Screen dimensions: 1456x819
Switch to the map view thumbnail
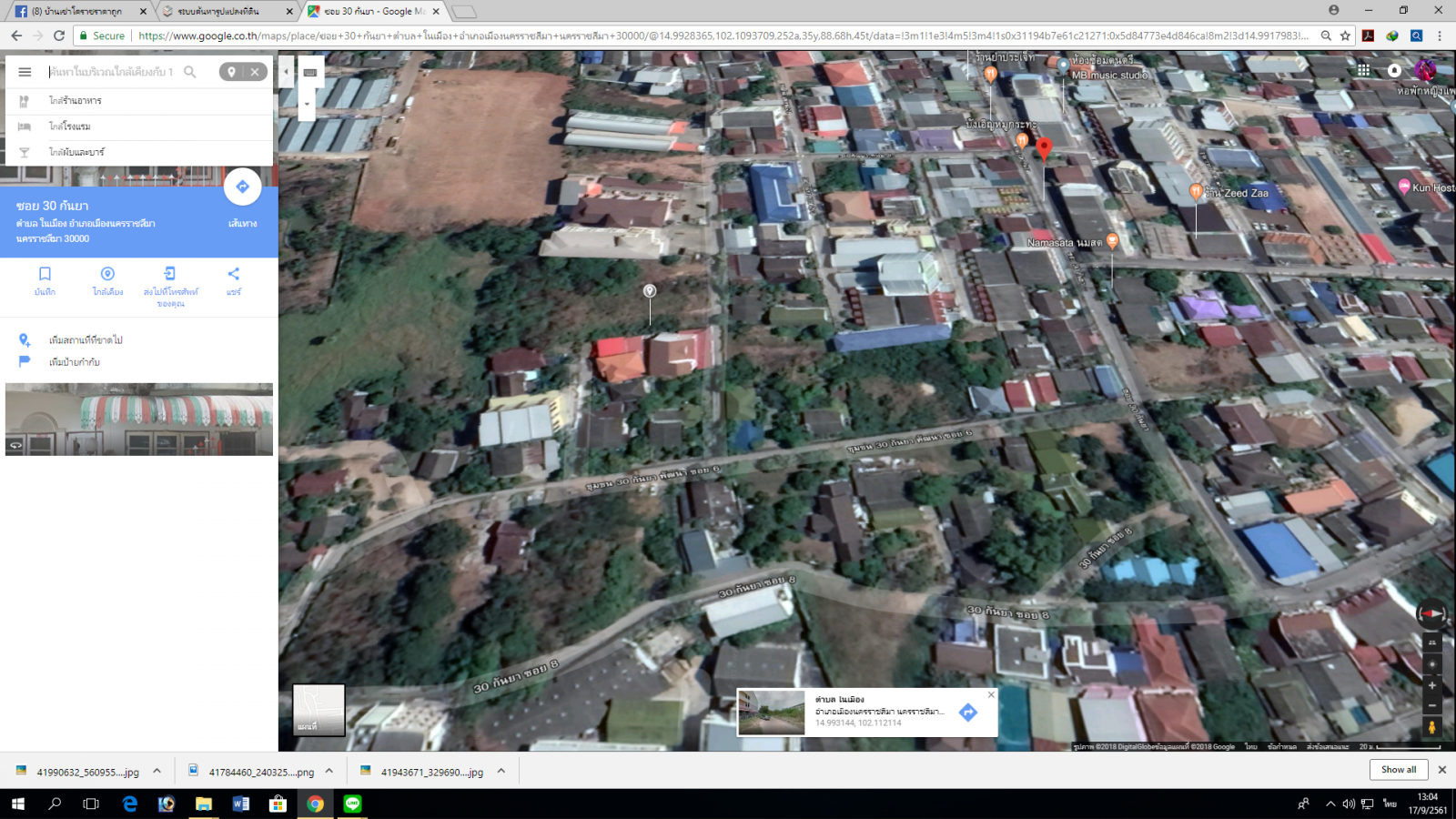point(318,709)
